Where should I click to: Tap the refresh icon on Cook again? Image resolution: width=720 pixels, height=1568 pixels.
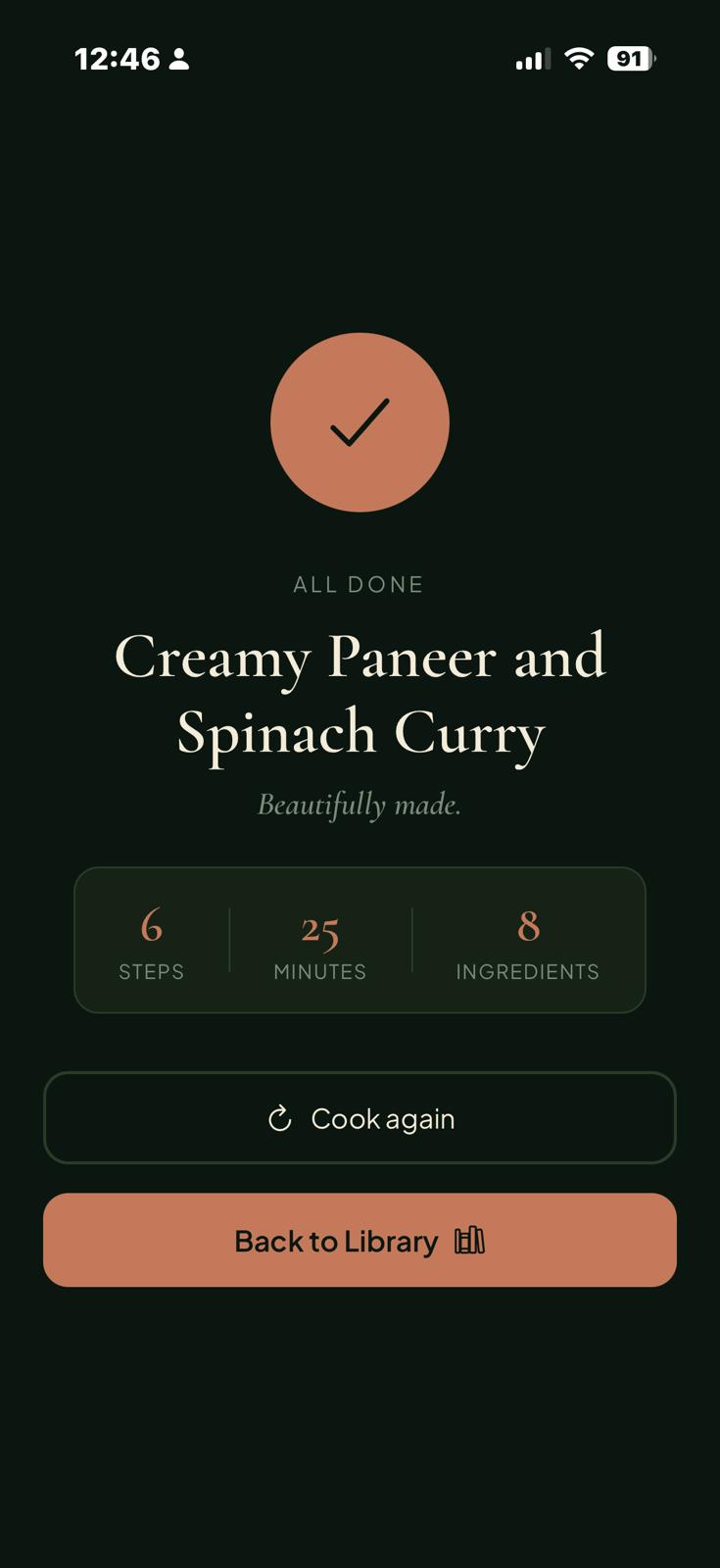[x=280, y=1118]
